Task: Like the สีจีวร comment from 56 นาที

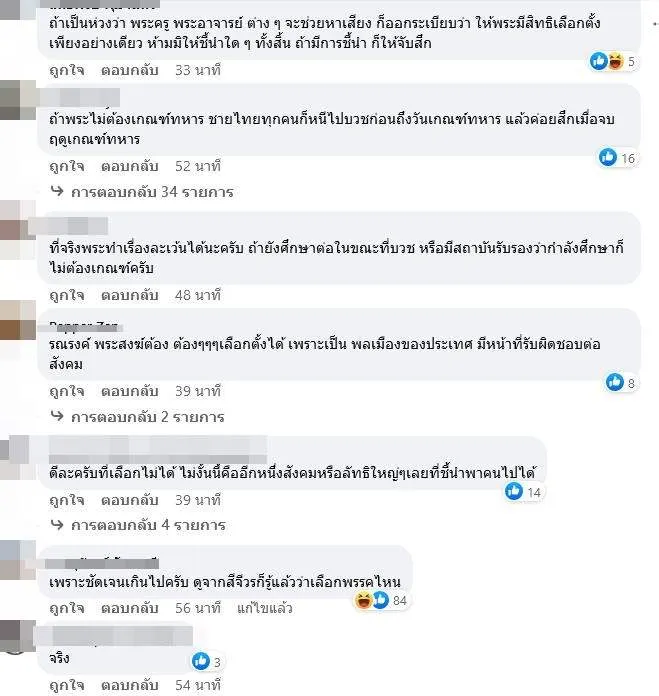Action: point(66,607)
